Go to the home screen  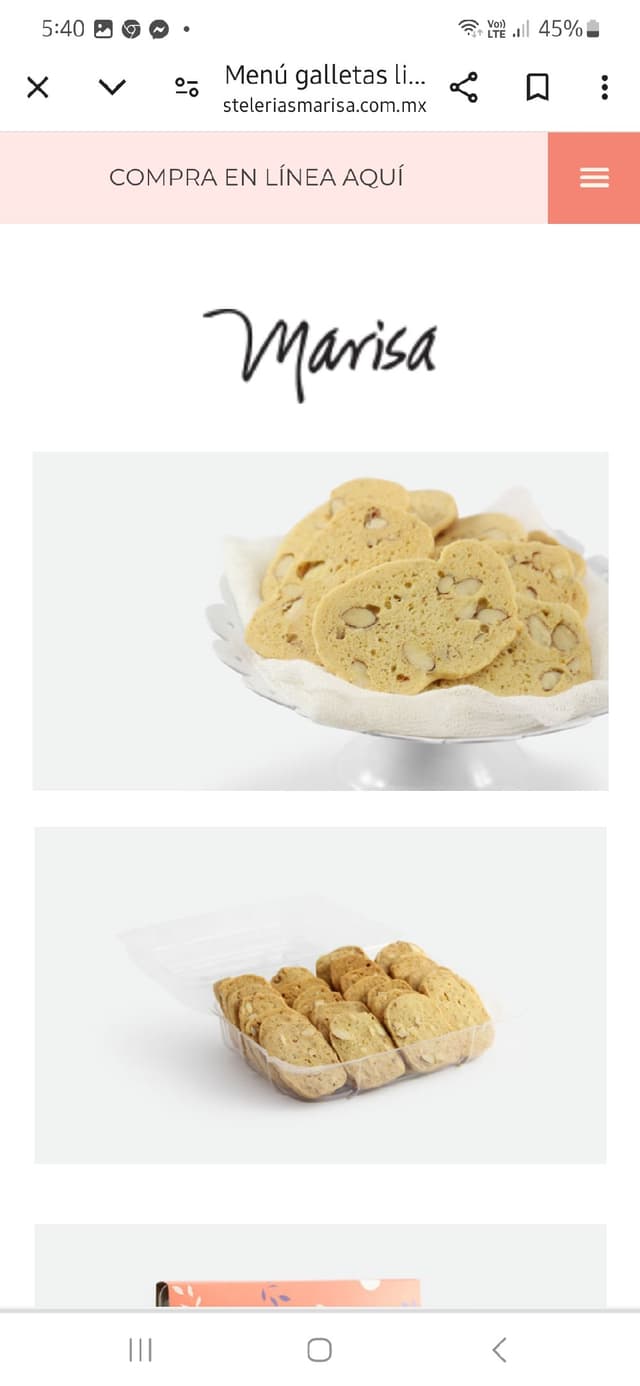tap(319, 1350)
